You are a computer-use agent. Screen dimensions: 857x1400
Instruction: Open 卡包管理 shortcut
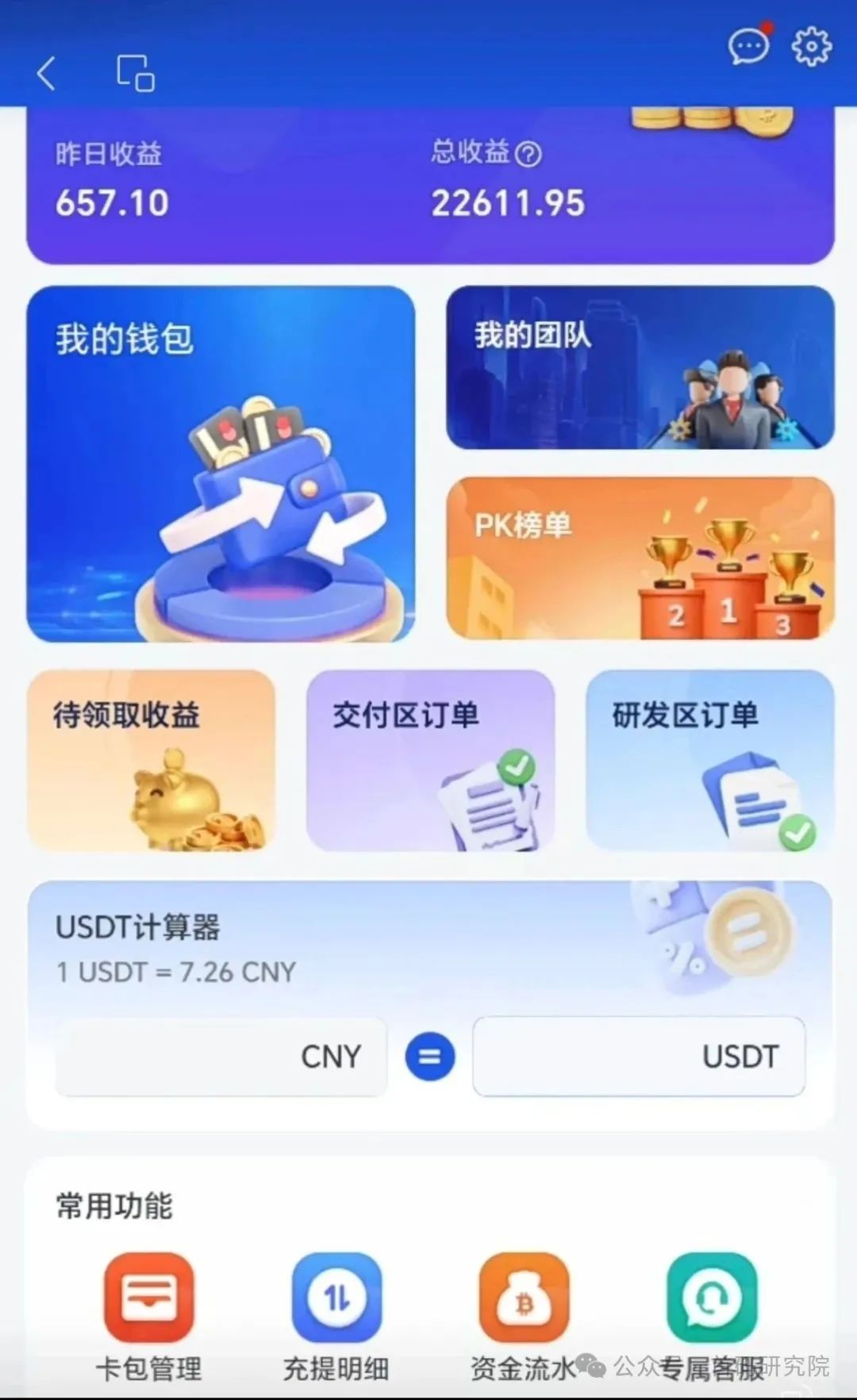pos(149,1318)
